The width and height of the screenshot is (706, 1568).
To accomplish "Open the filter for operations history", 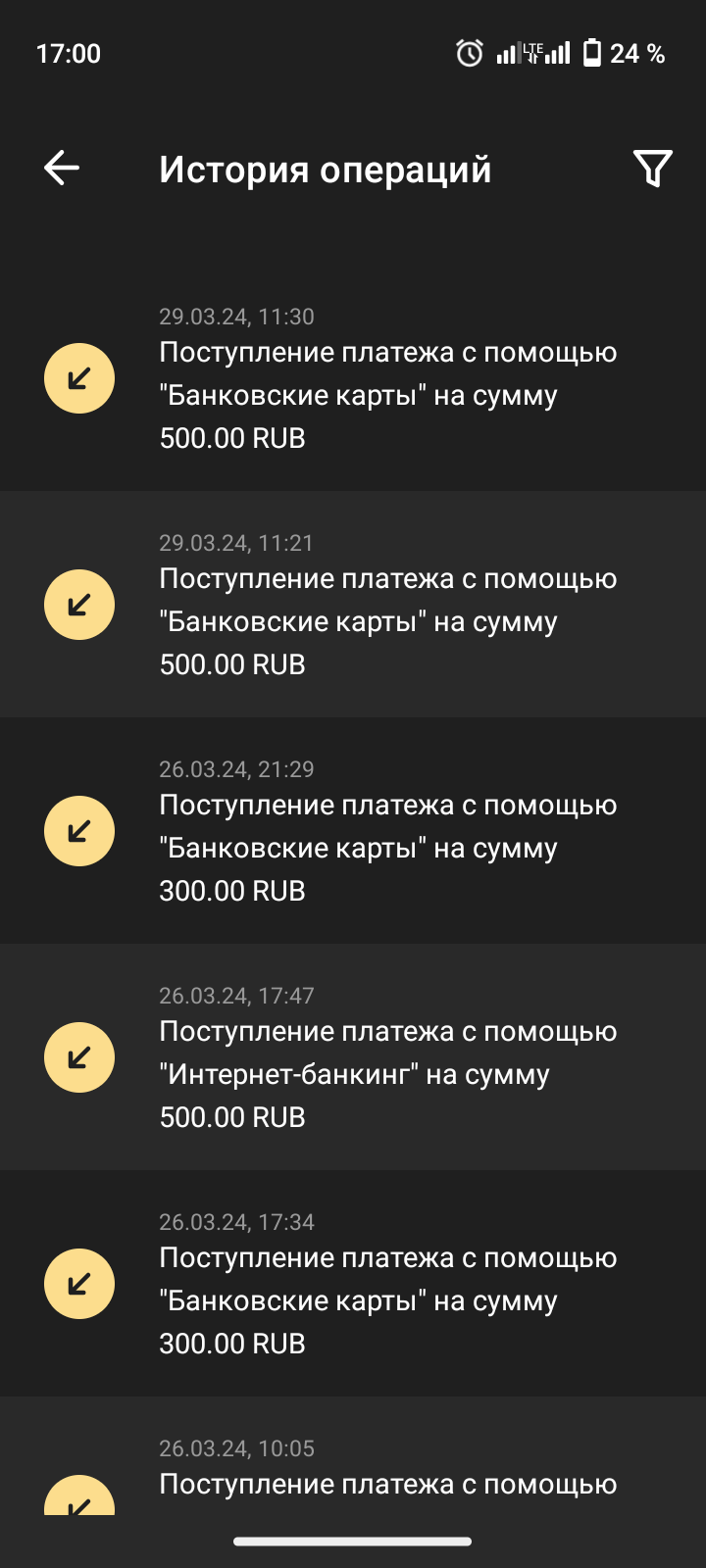I will pos(652,169).
